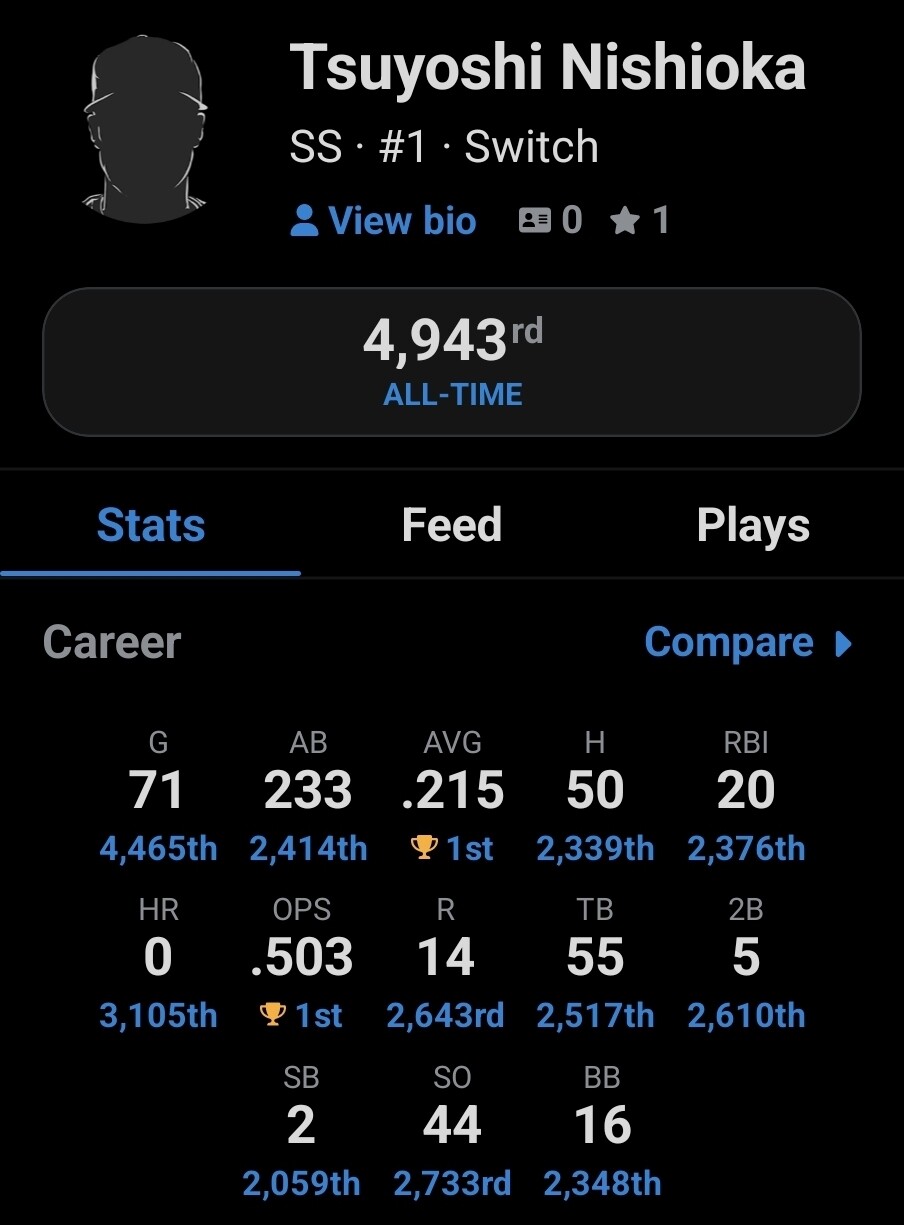This screenshot has width=904, height=1225.
Task: View the 2,414th ranking for at-bats
Action: tap(308, 849)
